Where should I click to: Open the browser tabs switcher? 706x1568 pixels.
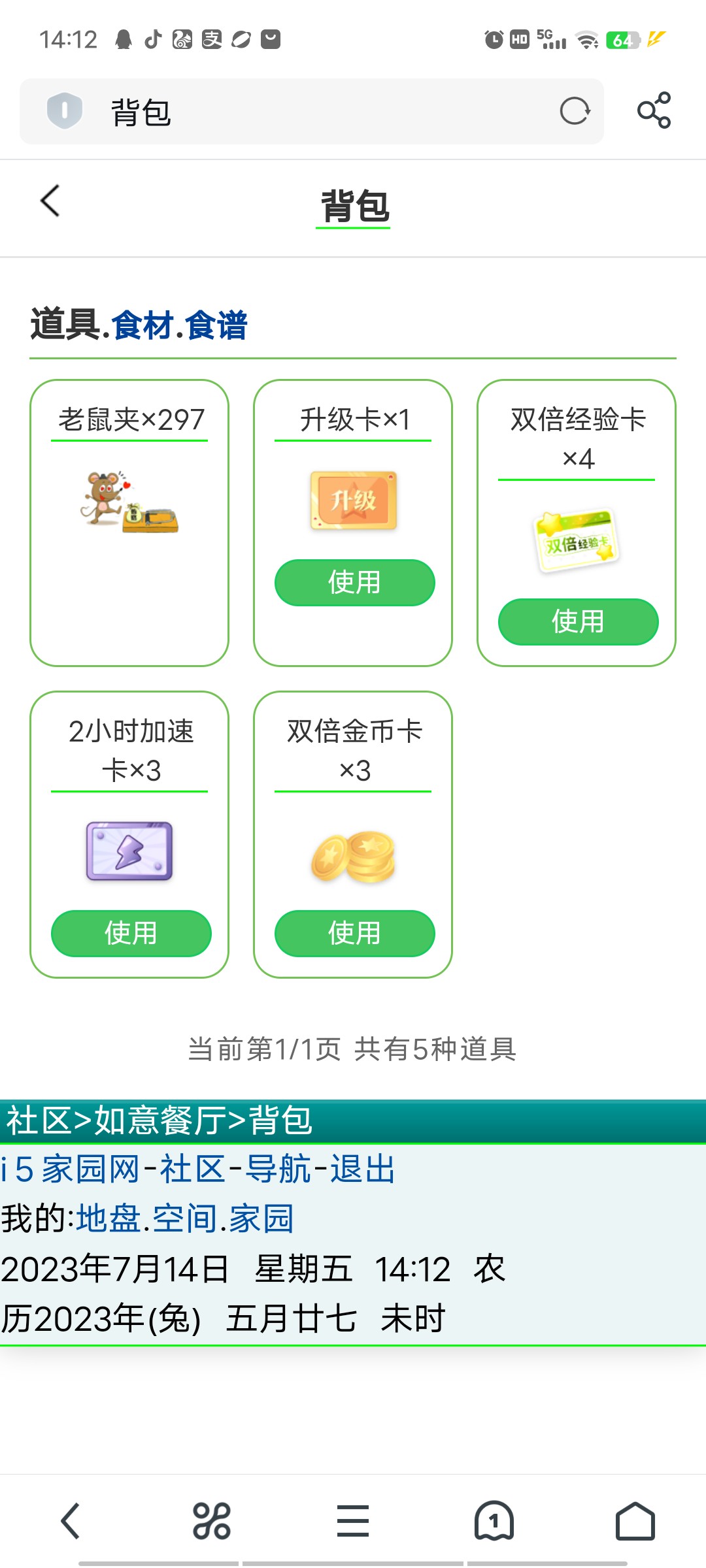tap(494, 1521)
